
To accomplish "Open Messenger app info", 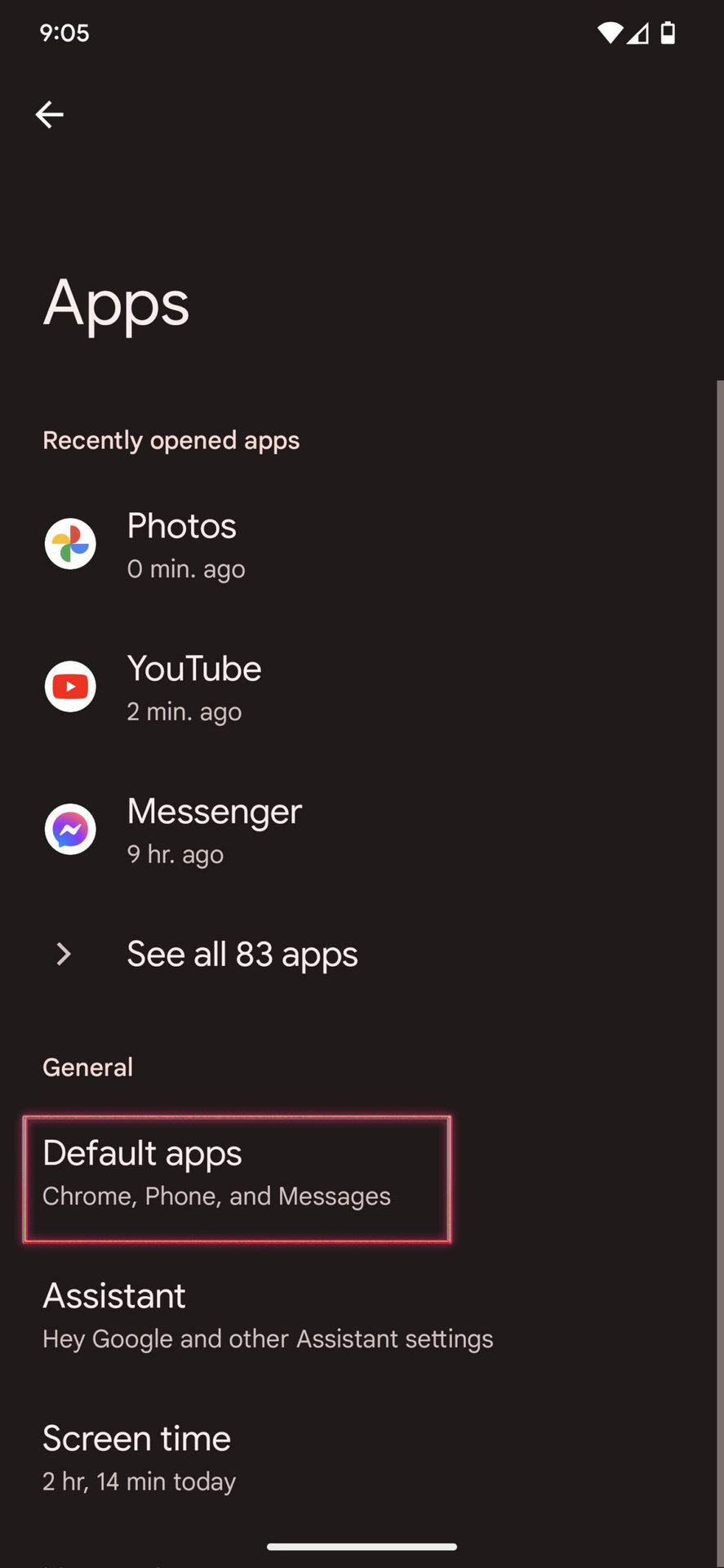I will (x=214, y=831).
